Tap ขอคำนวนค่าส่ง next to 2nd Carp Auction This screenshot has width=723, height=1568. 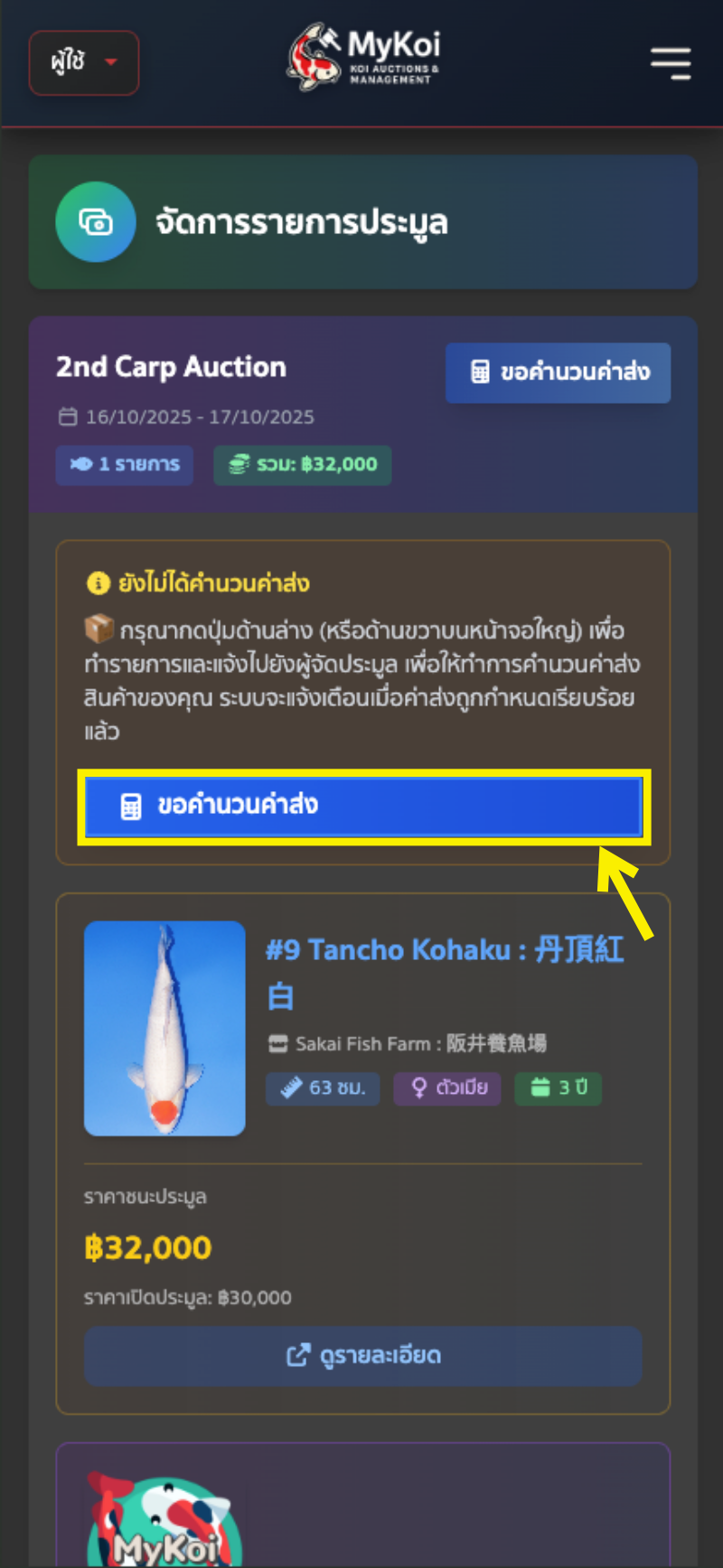558,372
